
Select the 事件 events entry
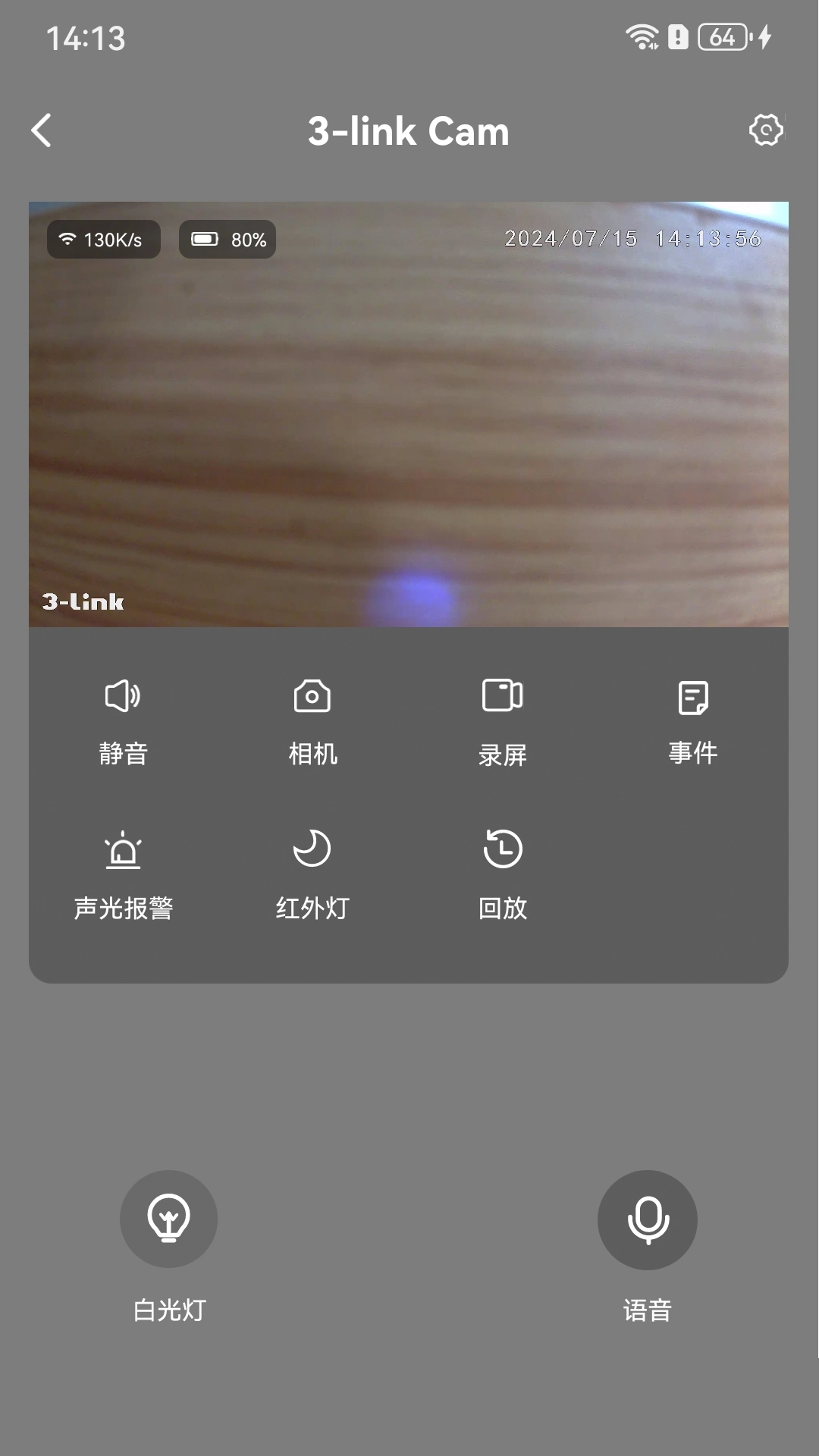tap(692, 720)
